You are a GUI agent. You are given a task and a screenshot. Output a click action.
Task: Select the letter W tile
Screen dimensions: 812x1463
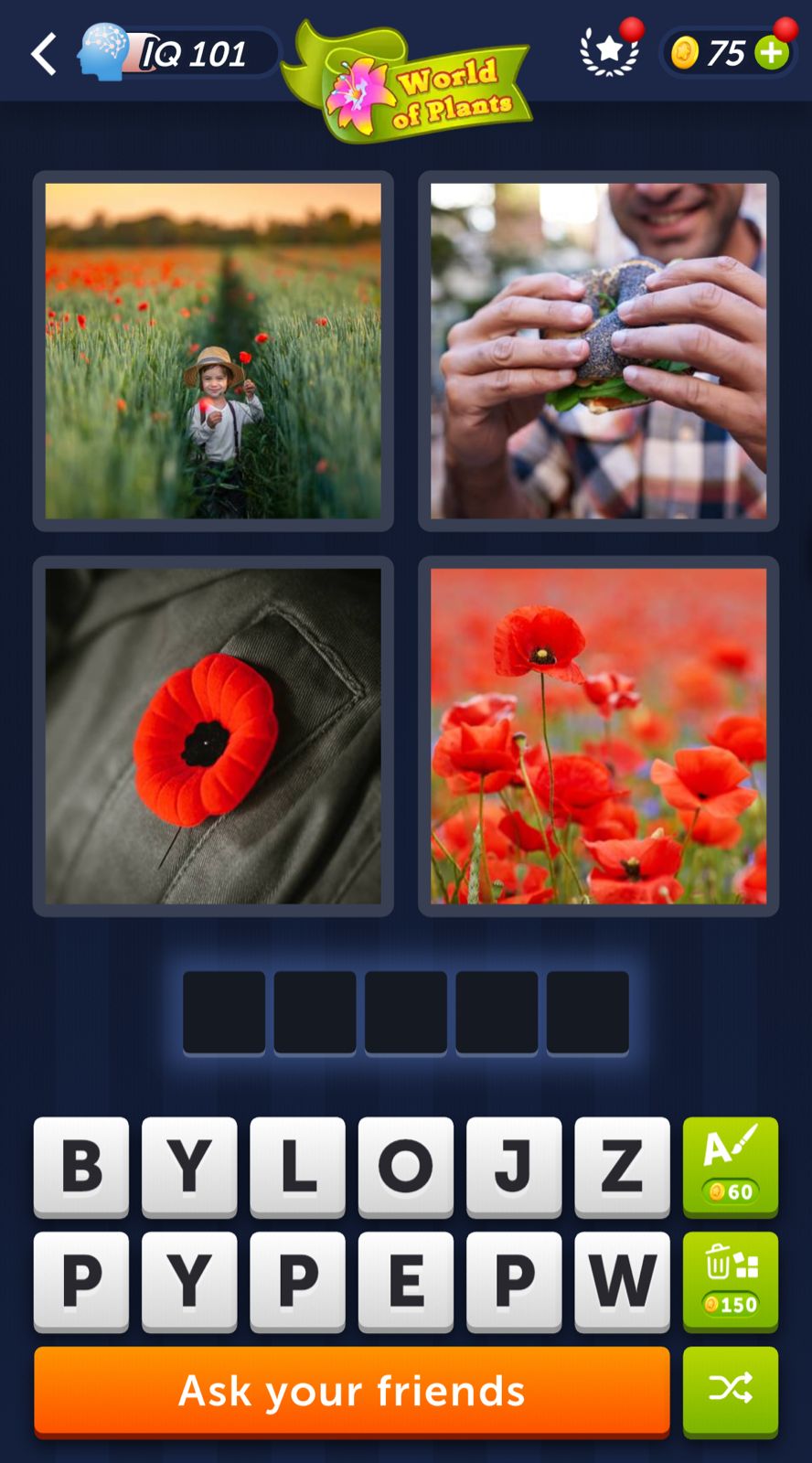[x=621, y=1280]
